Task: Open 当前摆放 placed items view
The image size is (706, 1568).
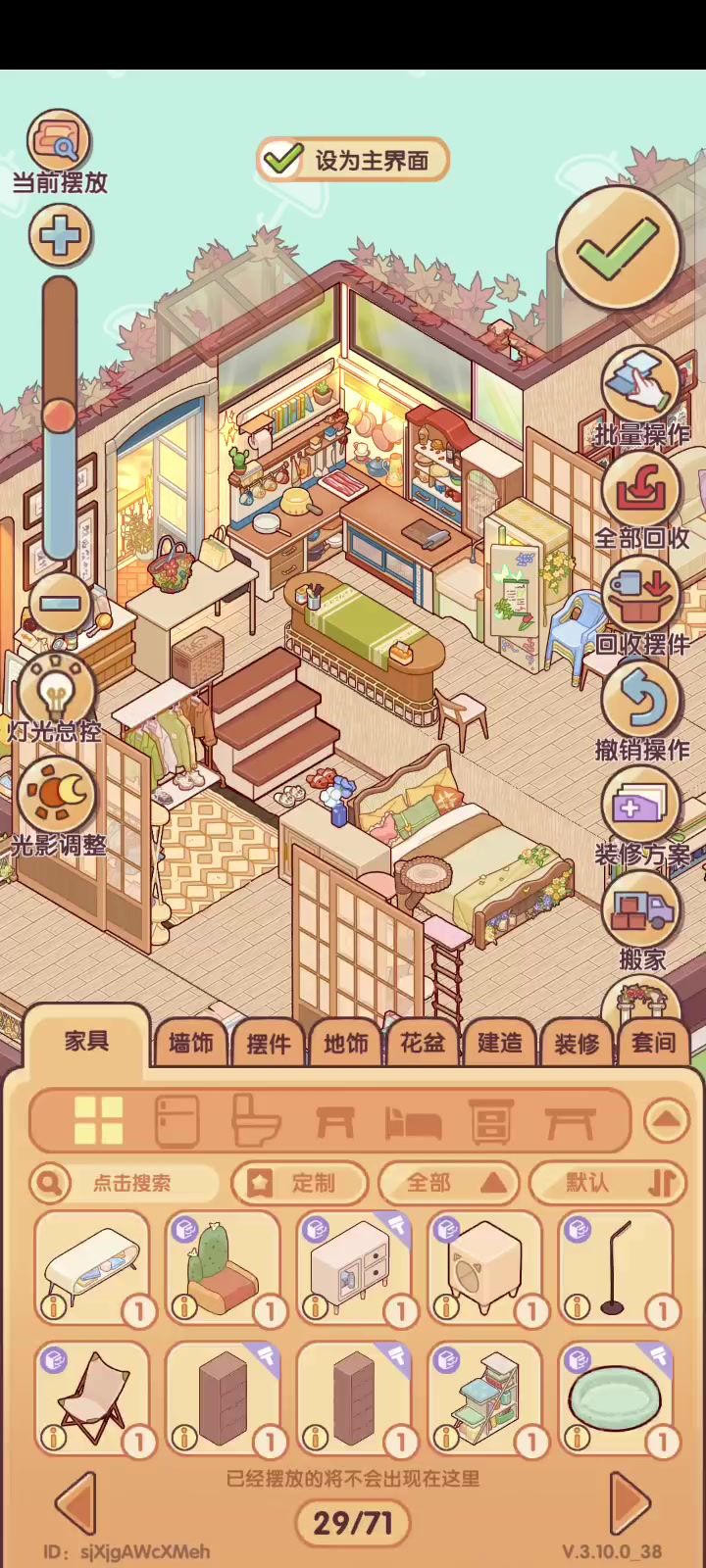Action: (59, 144)
